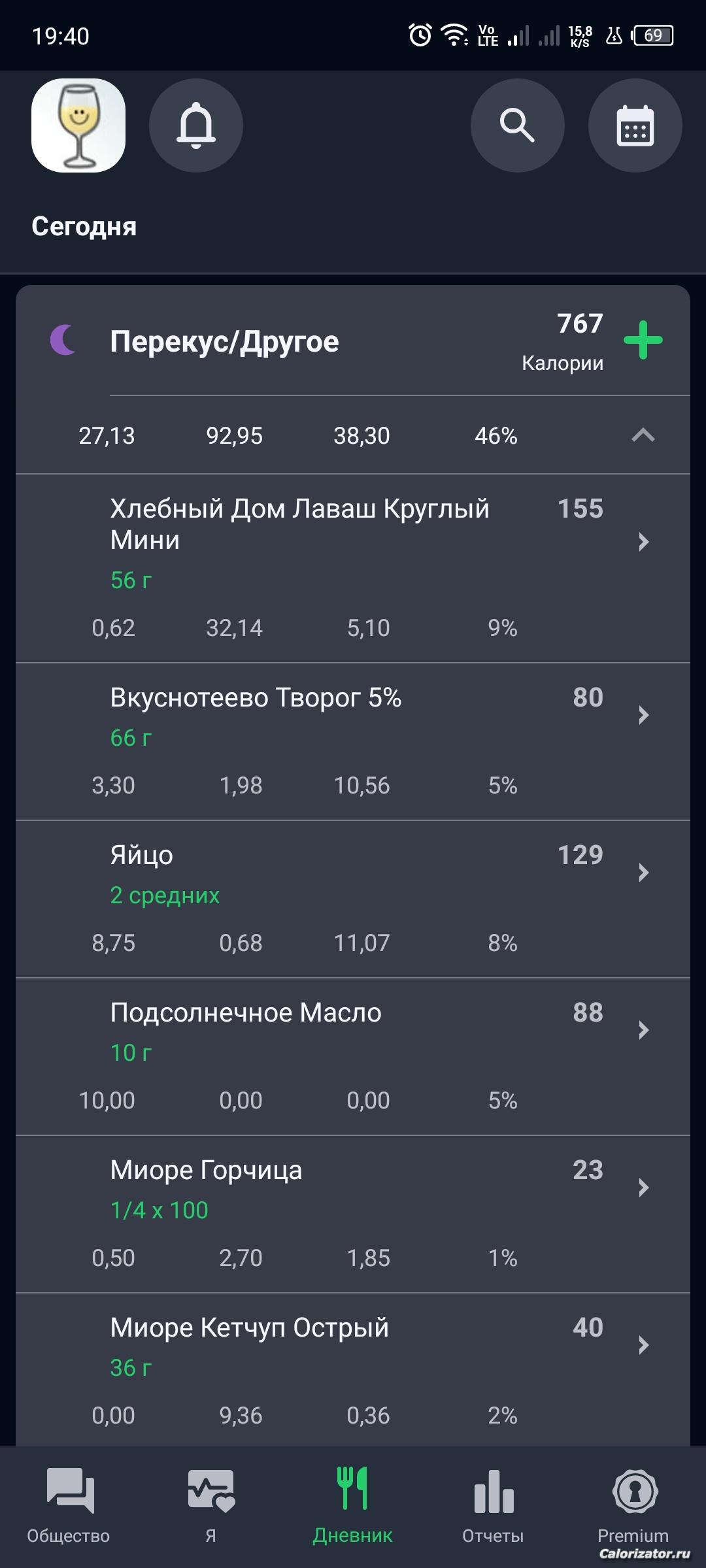
Task: Open the notifications bell
Action: click(x=196, y=125)
